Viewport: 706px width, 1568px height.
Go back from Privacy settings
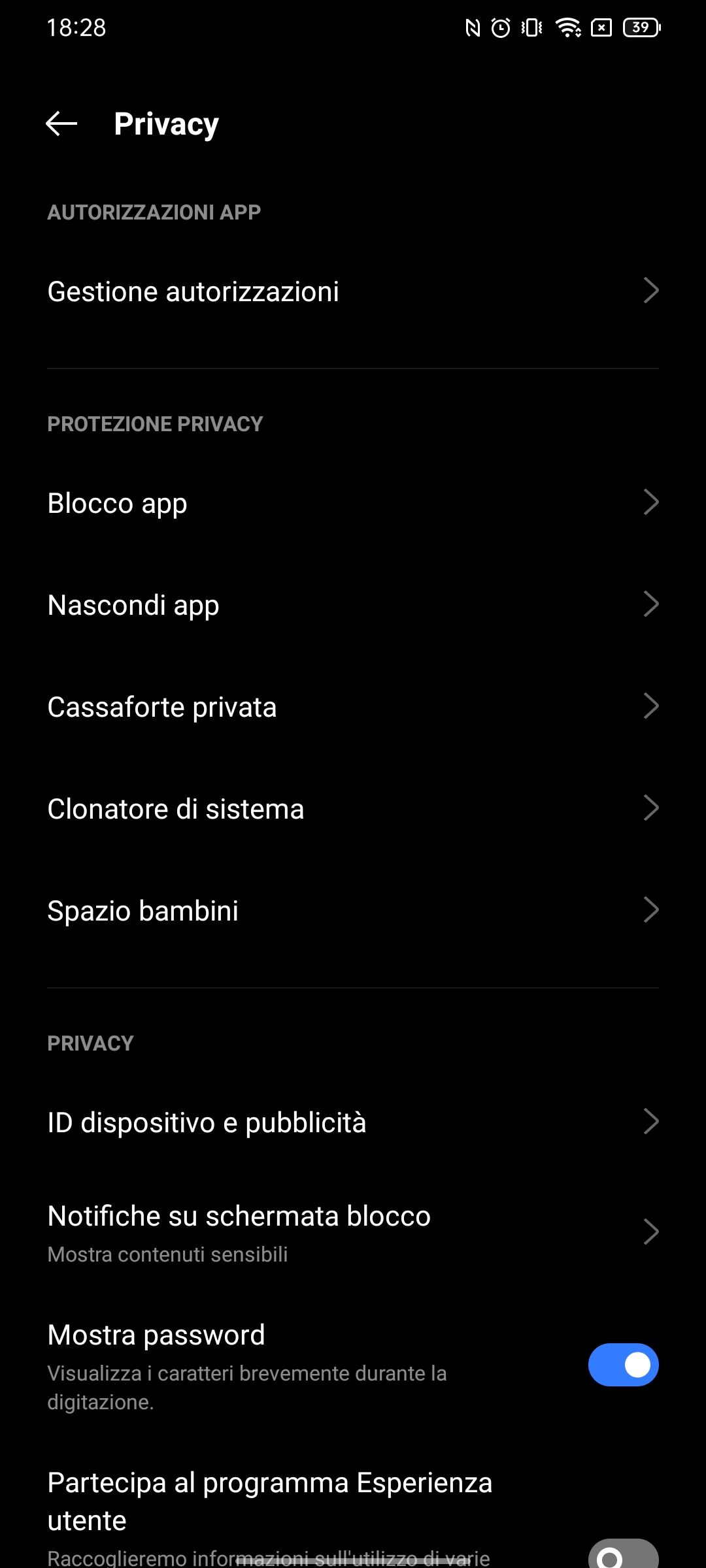point(62,123)
